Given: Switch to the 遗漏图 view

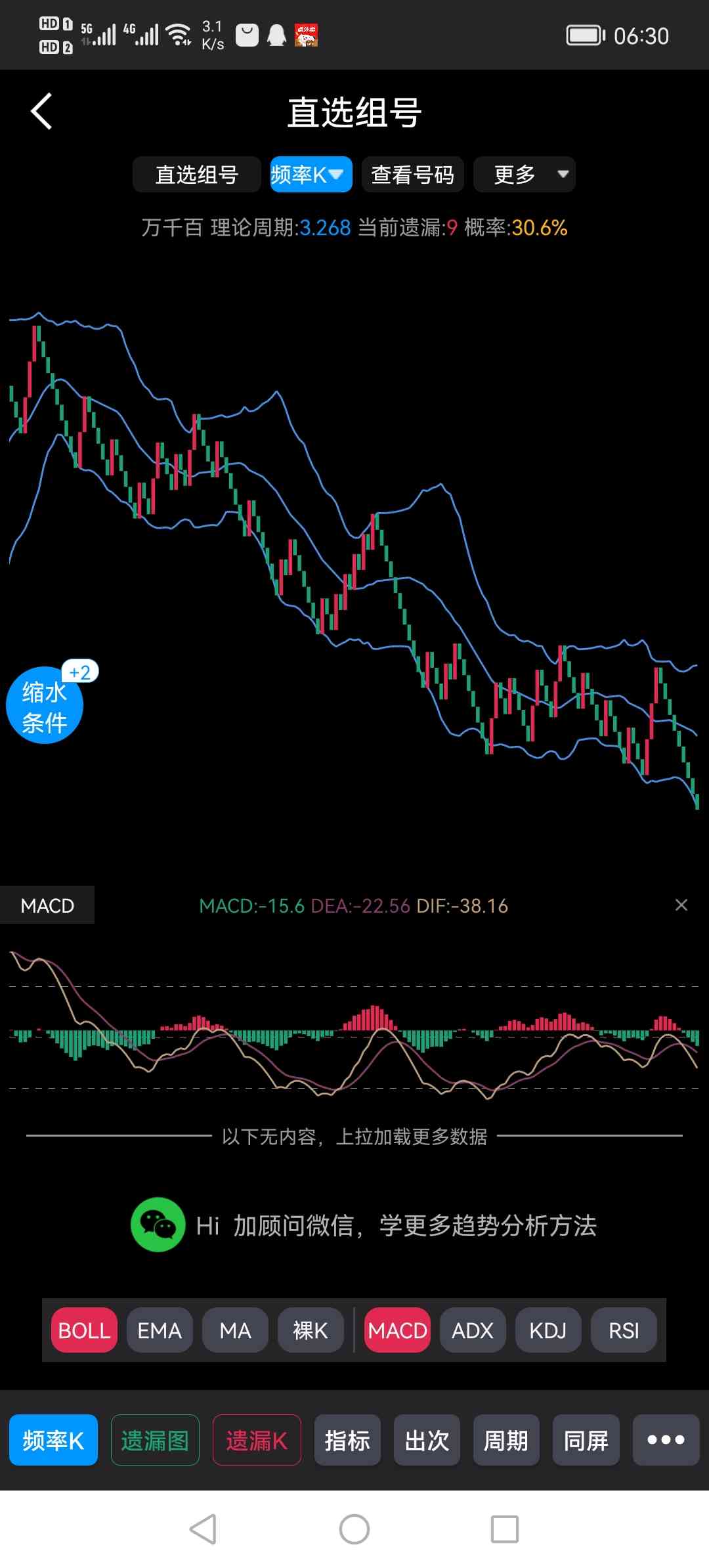Looking at the screenshot, I should (x=155, y=1441).
